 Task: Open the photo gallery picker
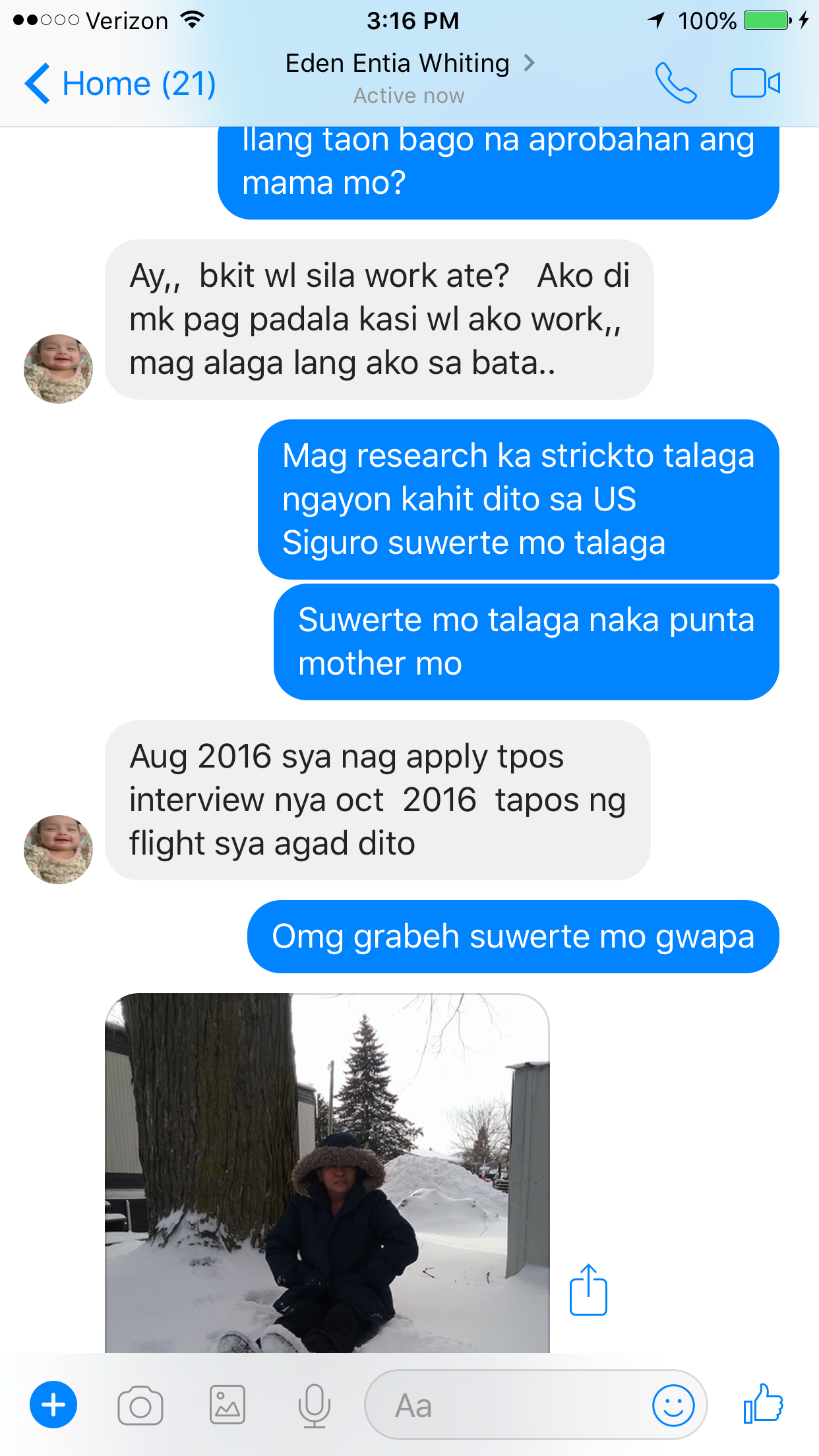228,1405
